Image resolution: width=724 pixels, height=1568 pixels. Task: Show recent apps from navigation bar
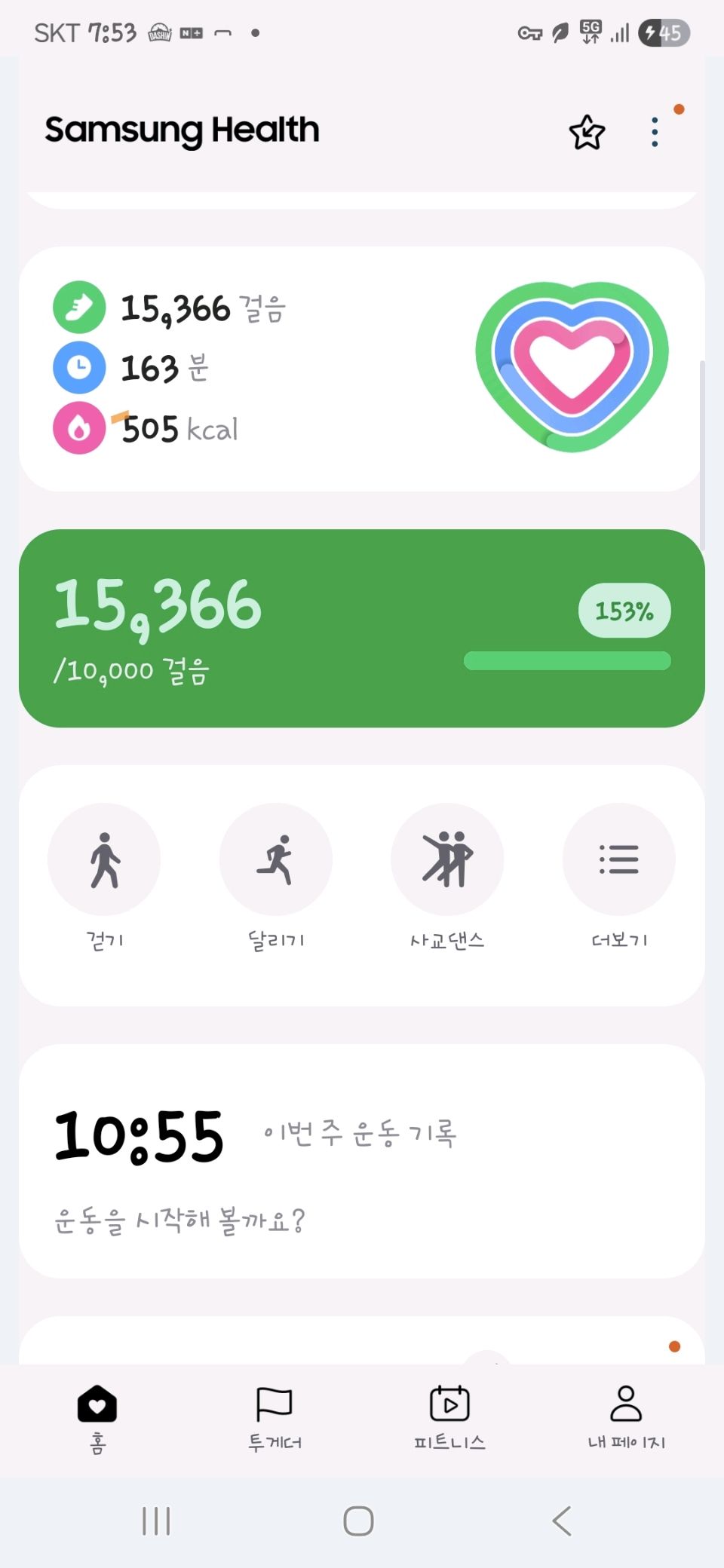[x=156, y=1521]
